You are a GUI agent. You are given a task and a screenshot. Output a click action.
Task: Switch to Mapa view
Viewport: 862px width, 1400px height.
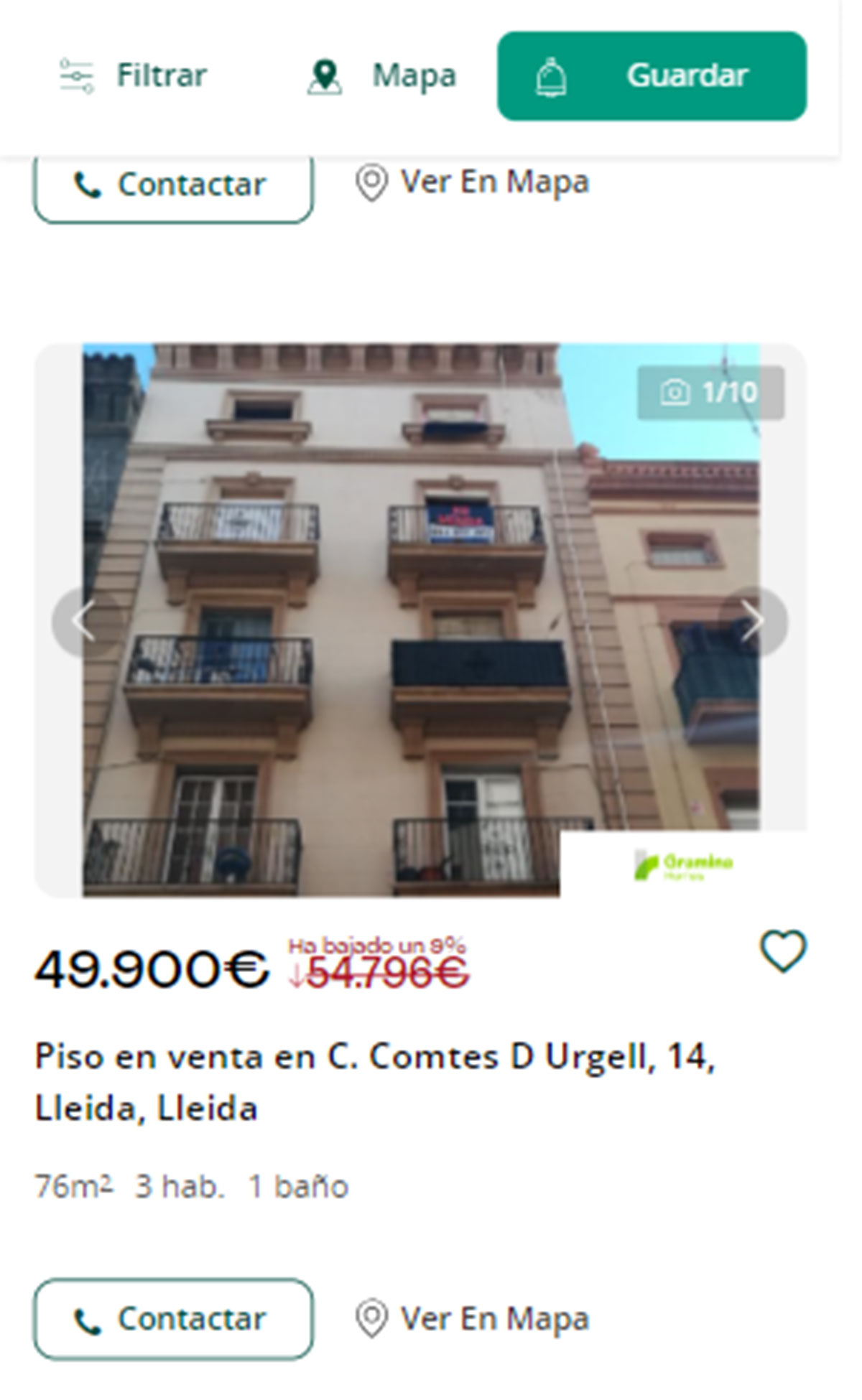click(383, 75)
